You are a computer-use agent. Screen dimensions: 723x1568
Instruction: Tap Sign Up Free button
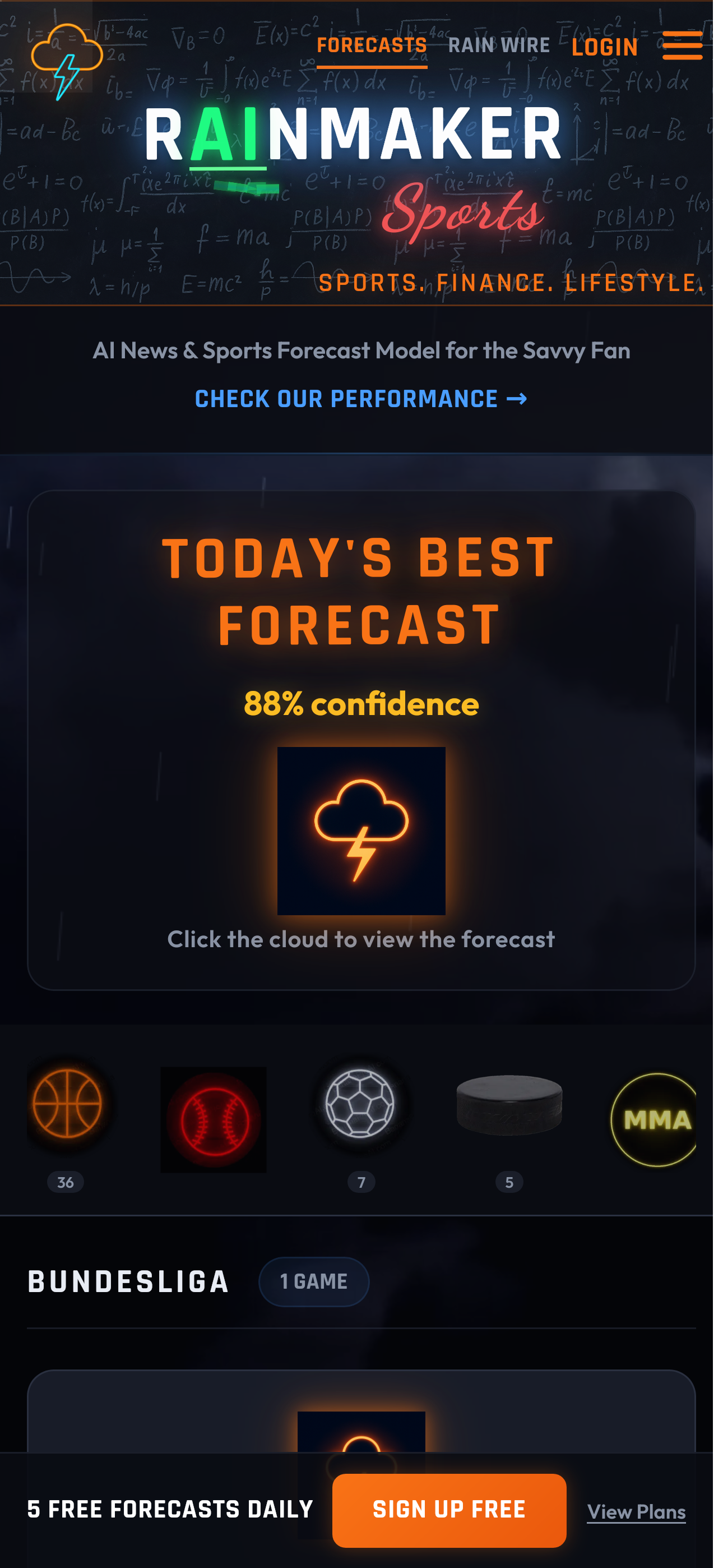click(449, 1510)
